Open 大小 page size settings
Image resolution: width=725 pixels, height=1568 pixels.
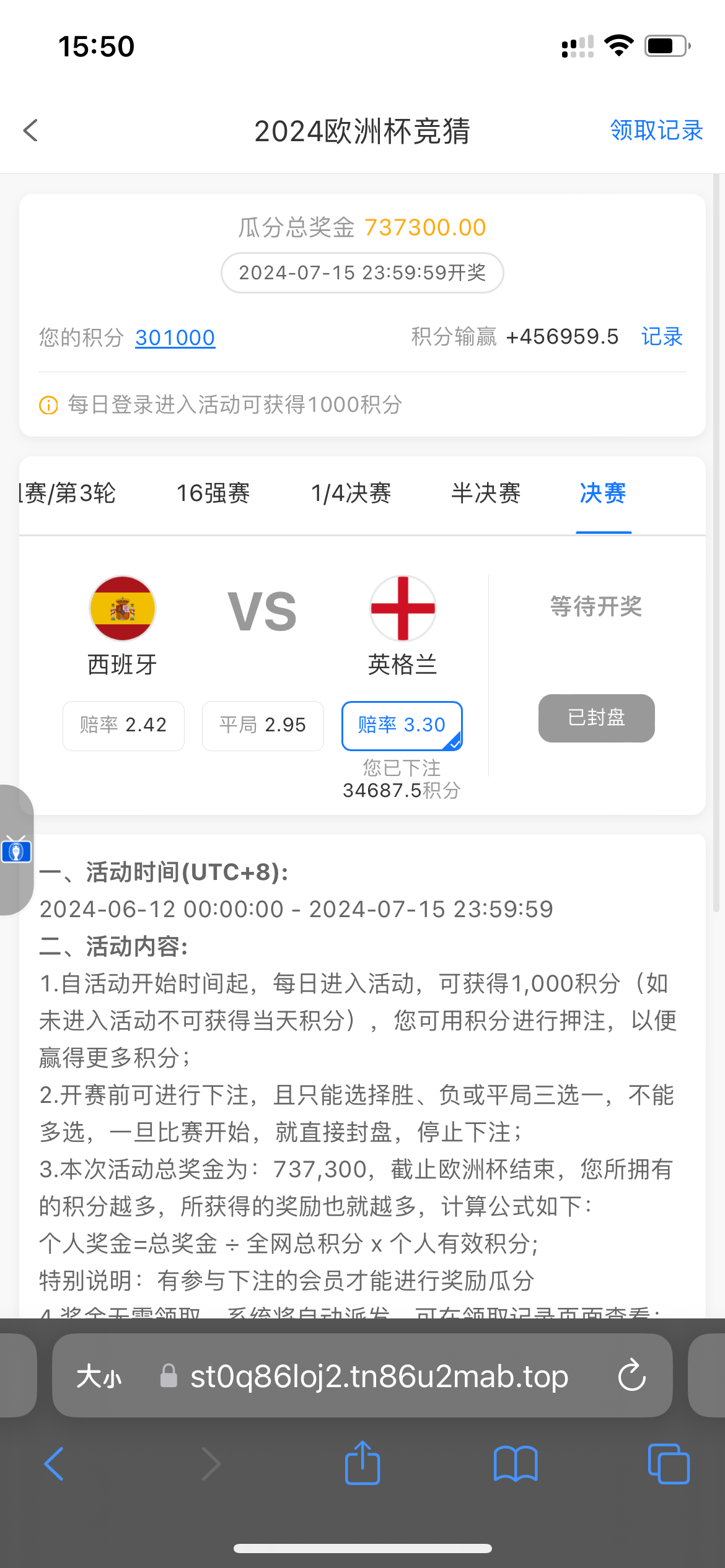point(99,1377)
